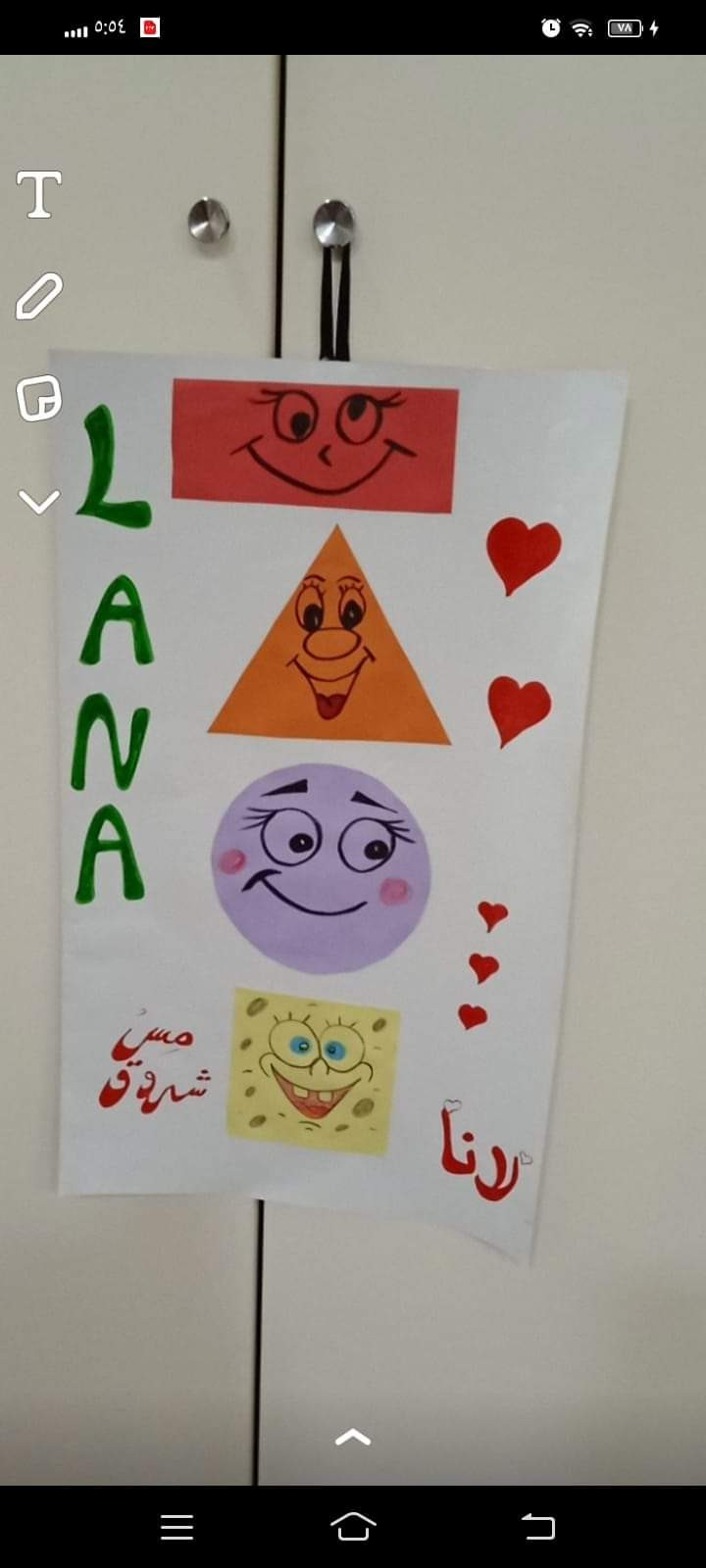Open the sticker picker

39,398
